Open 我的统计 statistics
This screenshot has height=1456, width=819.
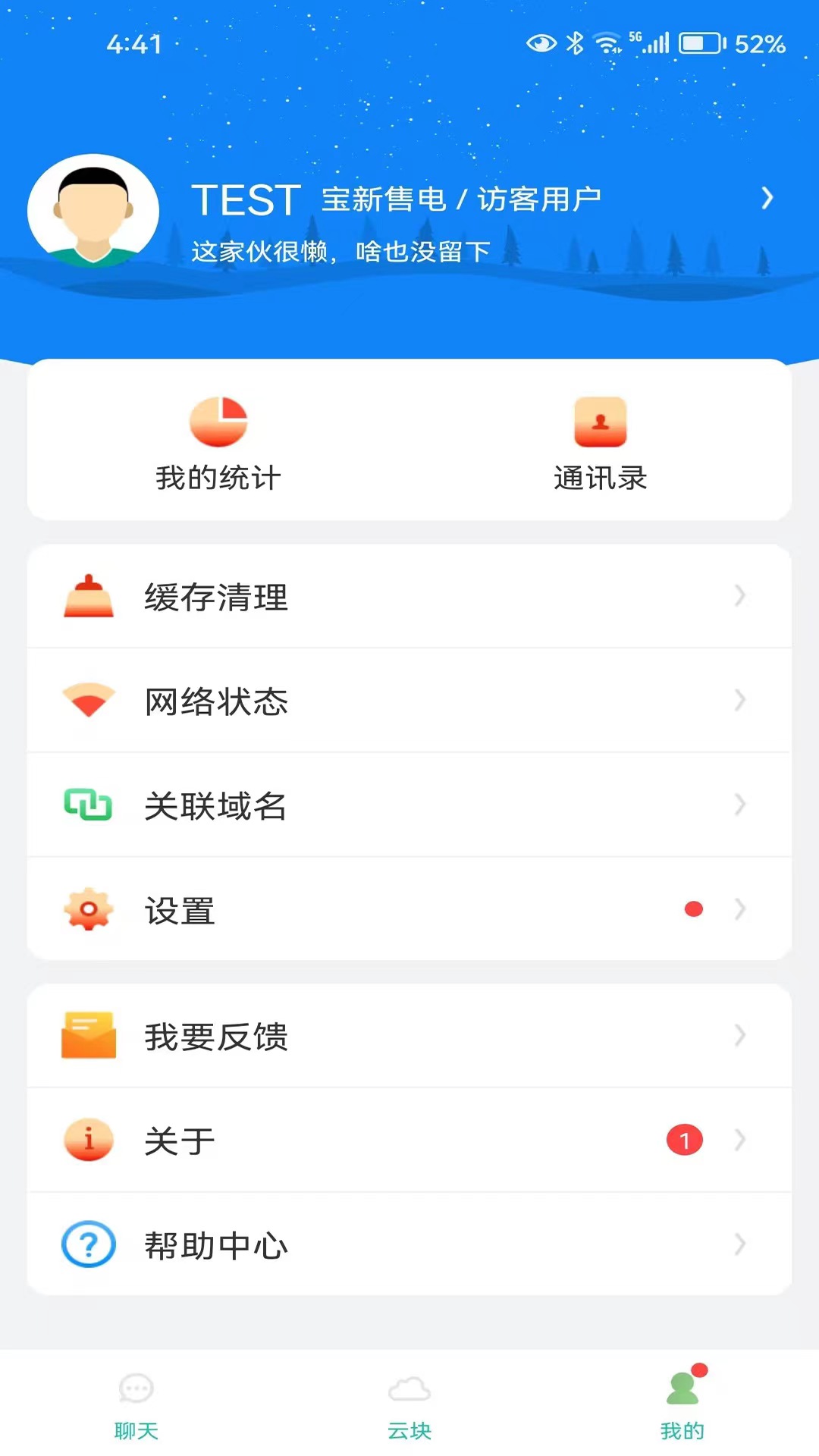218,444
